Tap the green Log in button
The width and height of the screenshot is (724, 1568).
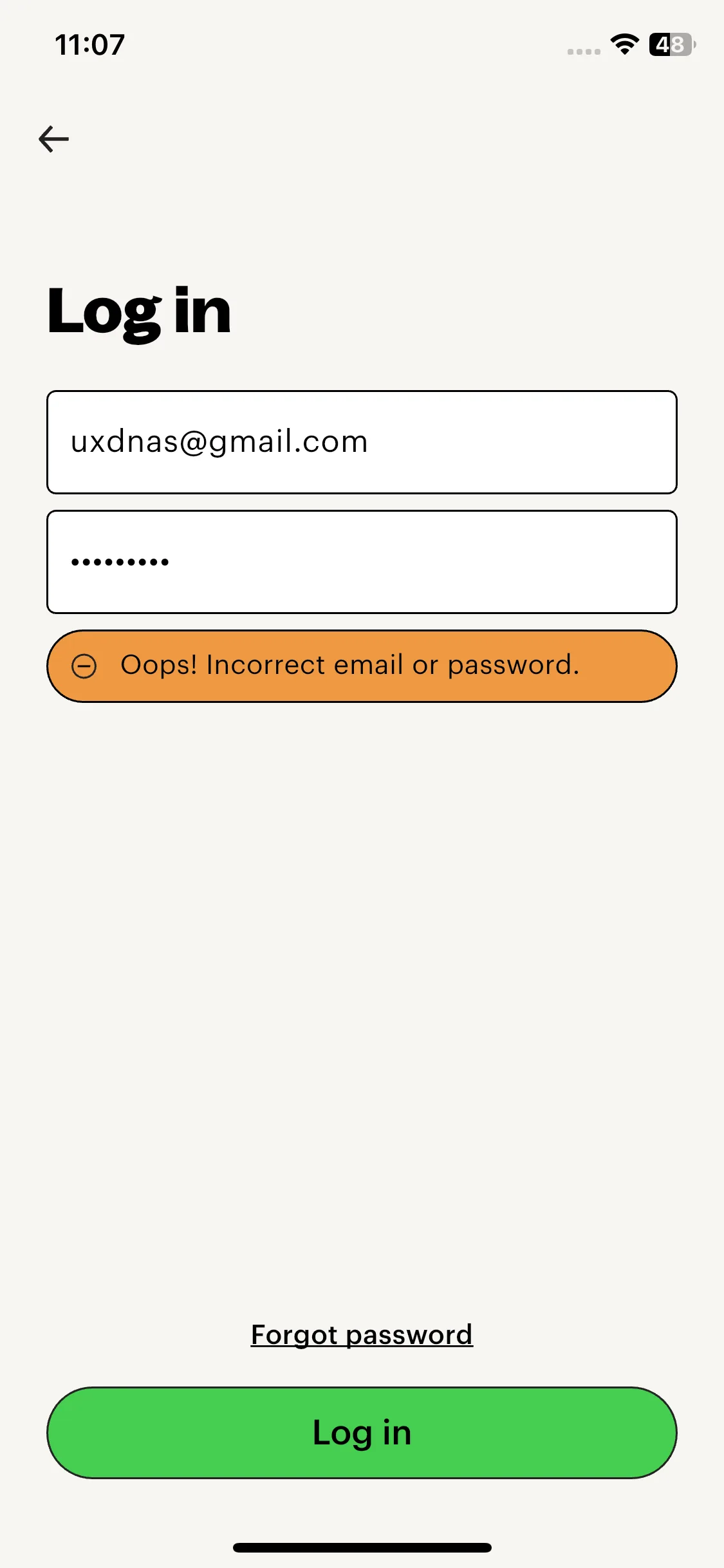pyautogui.click(x=362, y=1433)
